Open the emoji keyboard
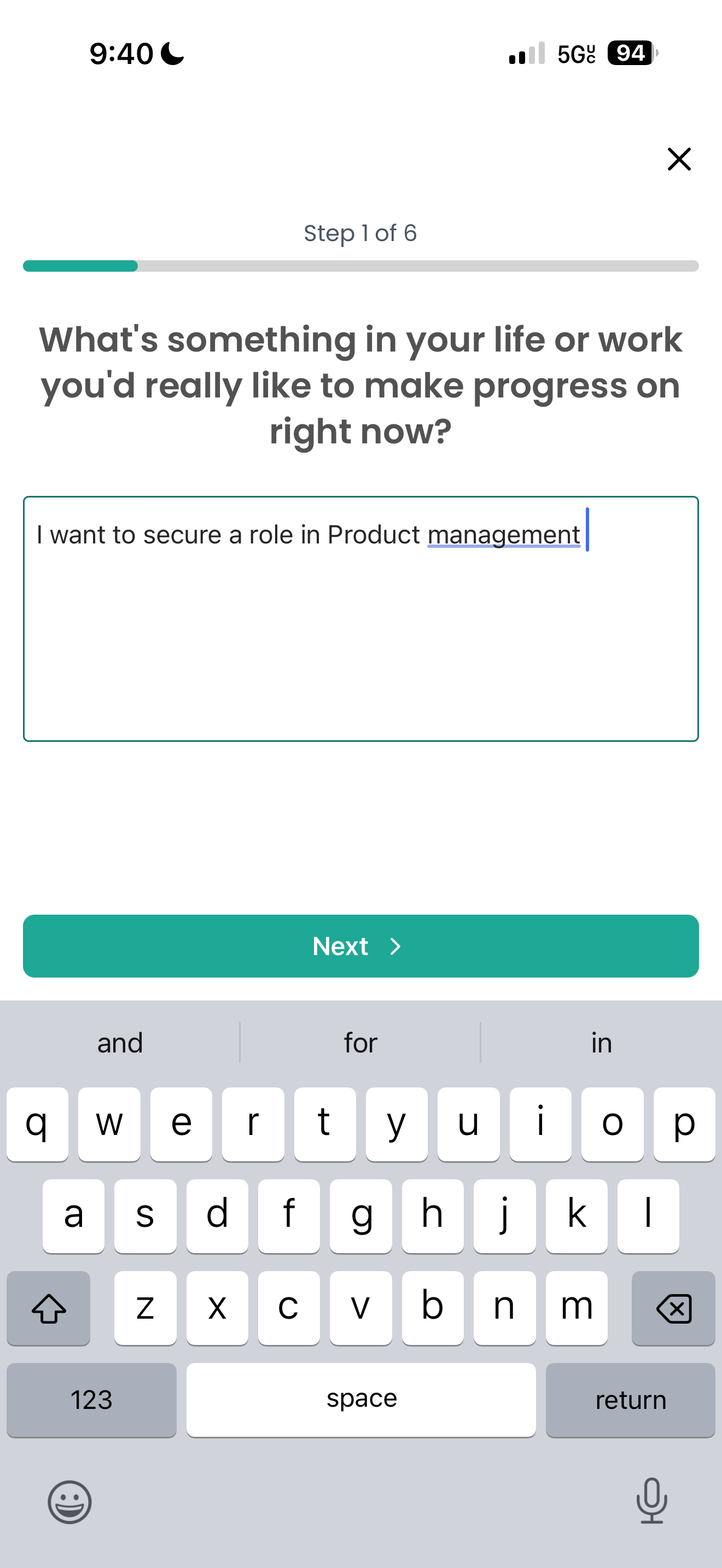This screenshot has height=1568, width=722. click(x=70, y=1502)
